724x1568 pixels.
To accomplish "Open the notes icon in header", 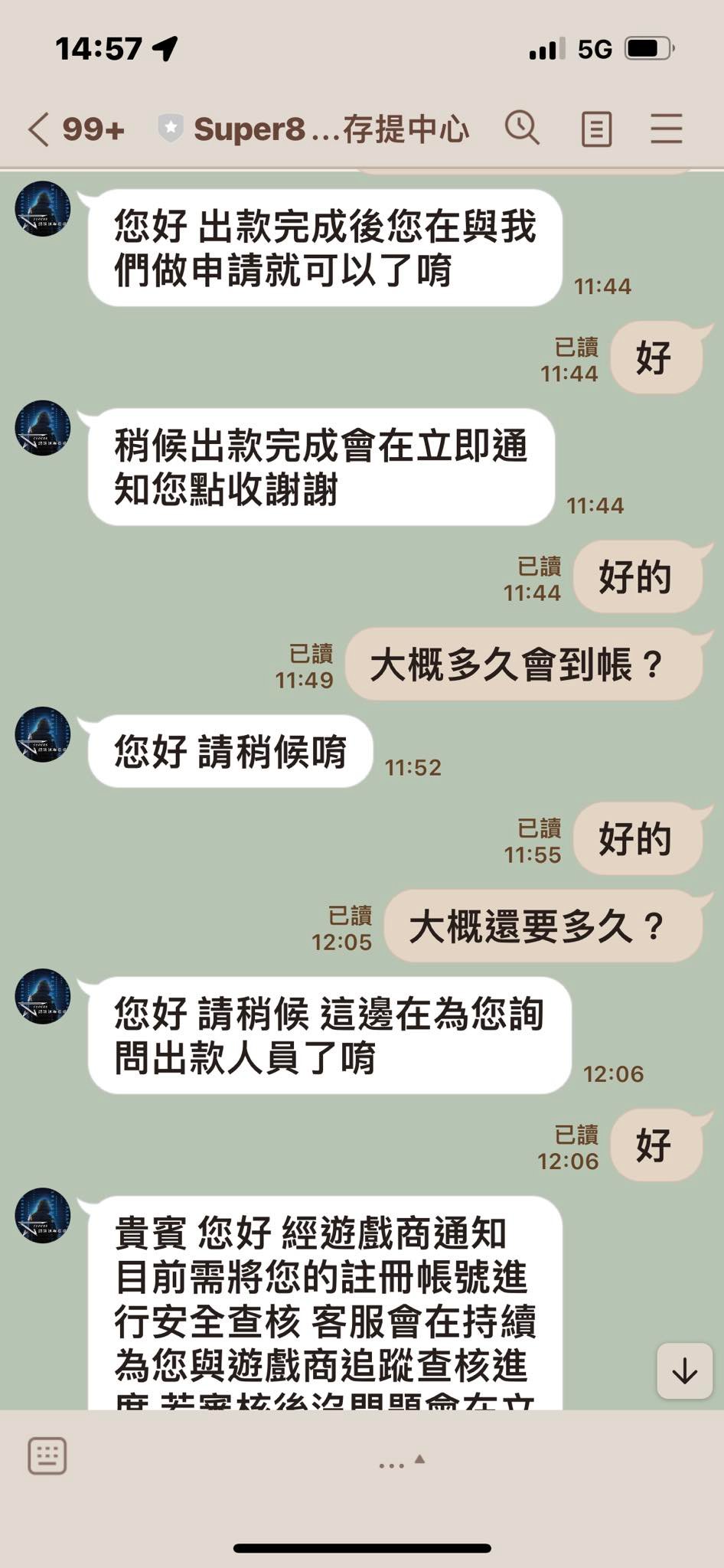I will (596, 129).
